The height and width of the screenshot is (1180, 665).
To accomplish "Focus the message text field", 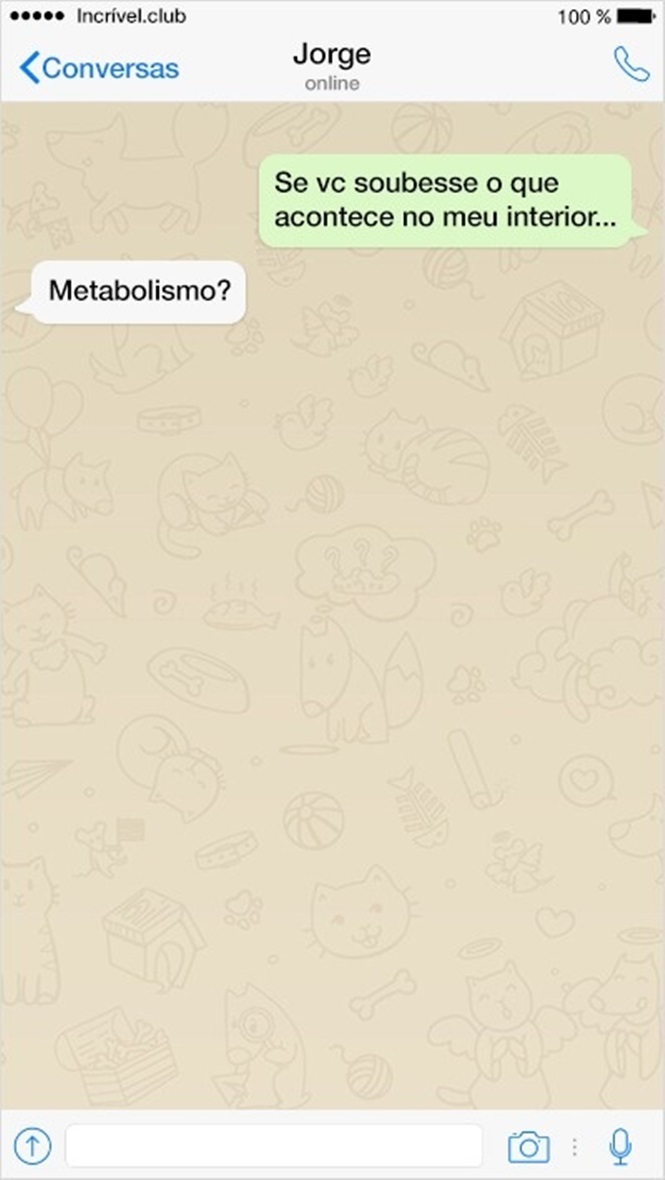I will tap(273, 1145).
